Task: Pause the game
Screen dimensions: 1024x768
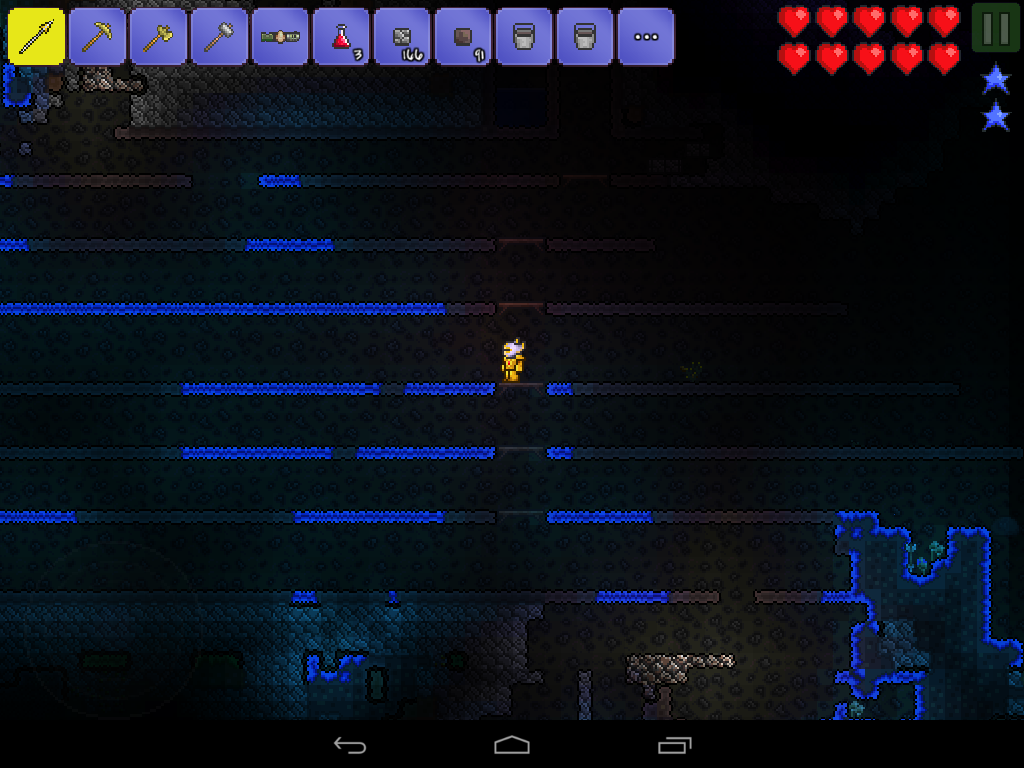Action: click(x=995, y=29)
